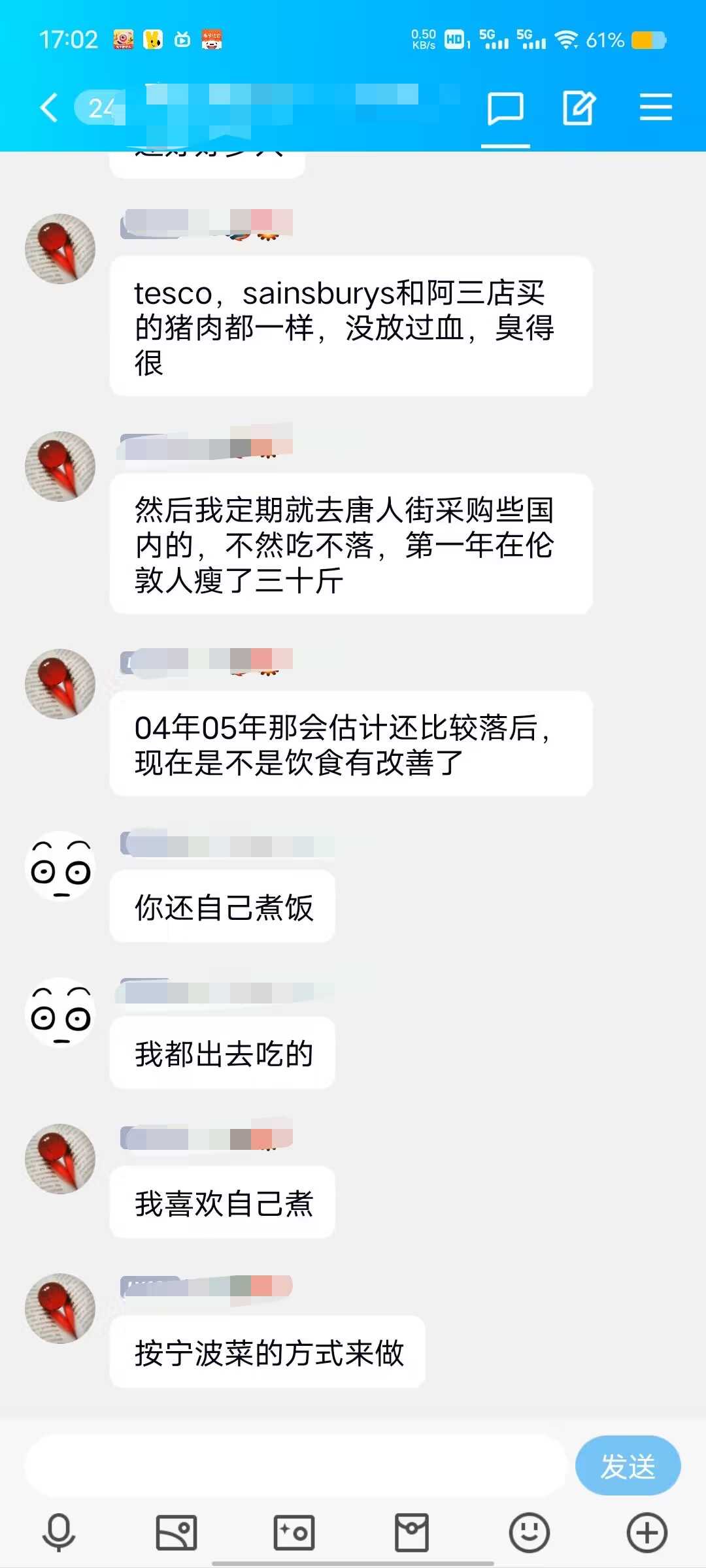The image size is (706, 1568).
Task: Open the camera capture icon
Action: coord(294,1532)
